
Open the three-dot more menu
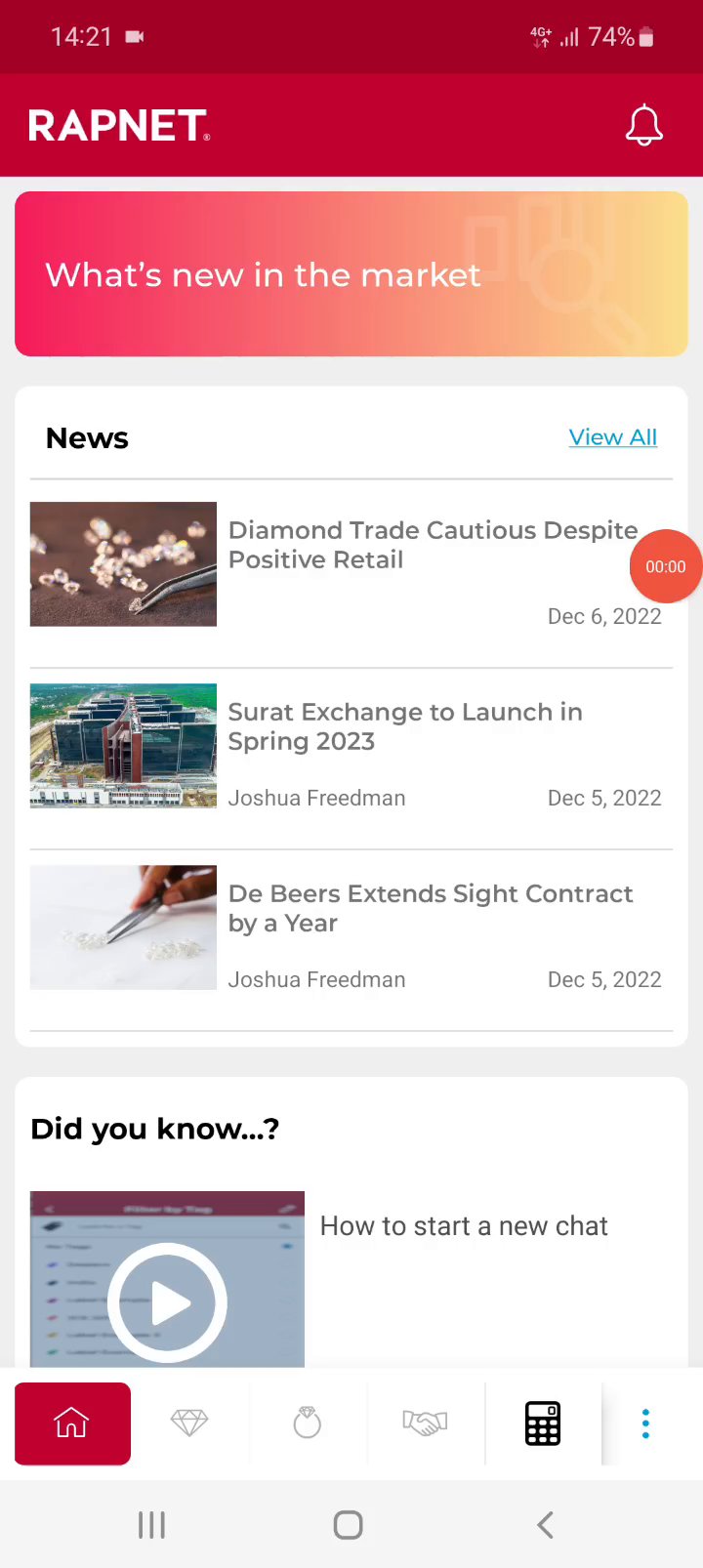(645, 1424)
